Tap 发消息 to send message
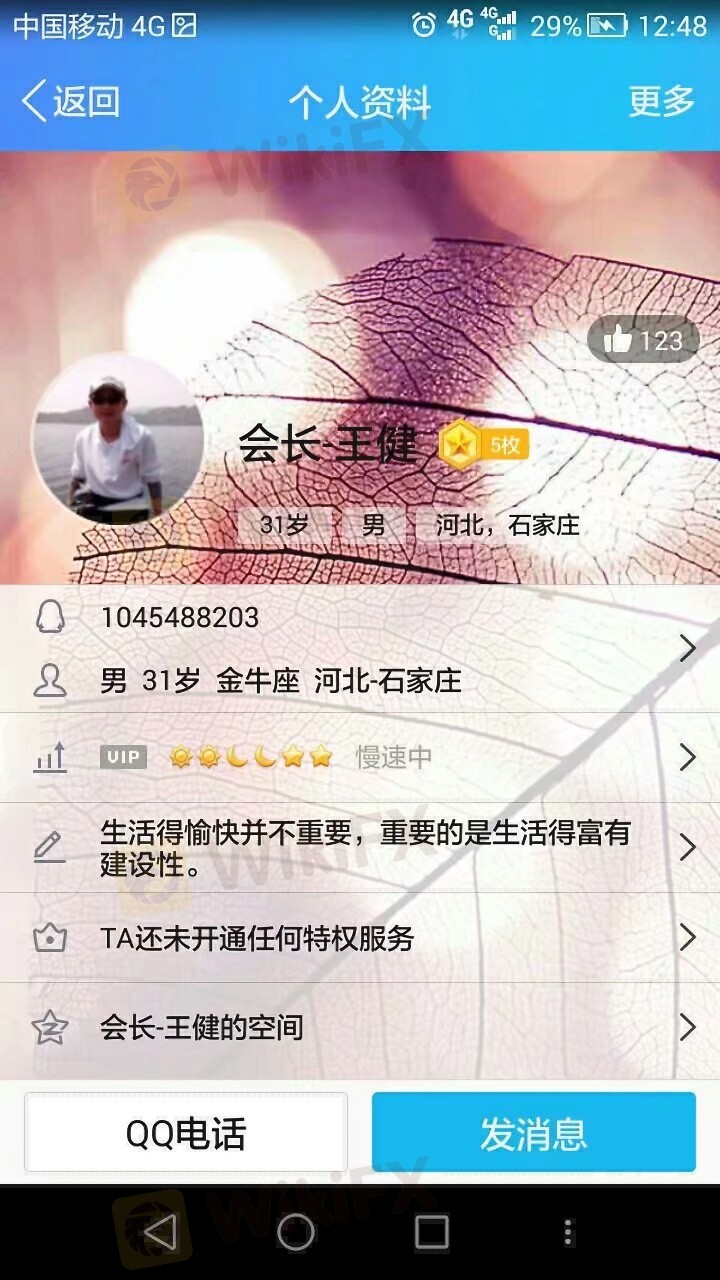720x1280 pixels. pos(534,1133)
